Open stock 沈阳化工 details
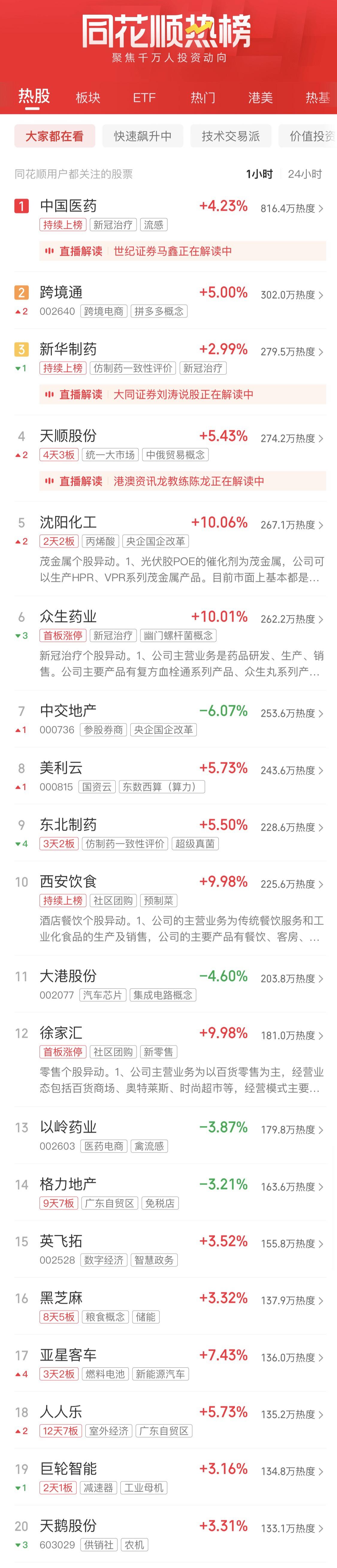Viewport: 337px width, 1568px height. 68,523
